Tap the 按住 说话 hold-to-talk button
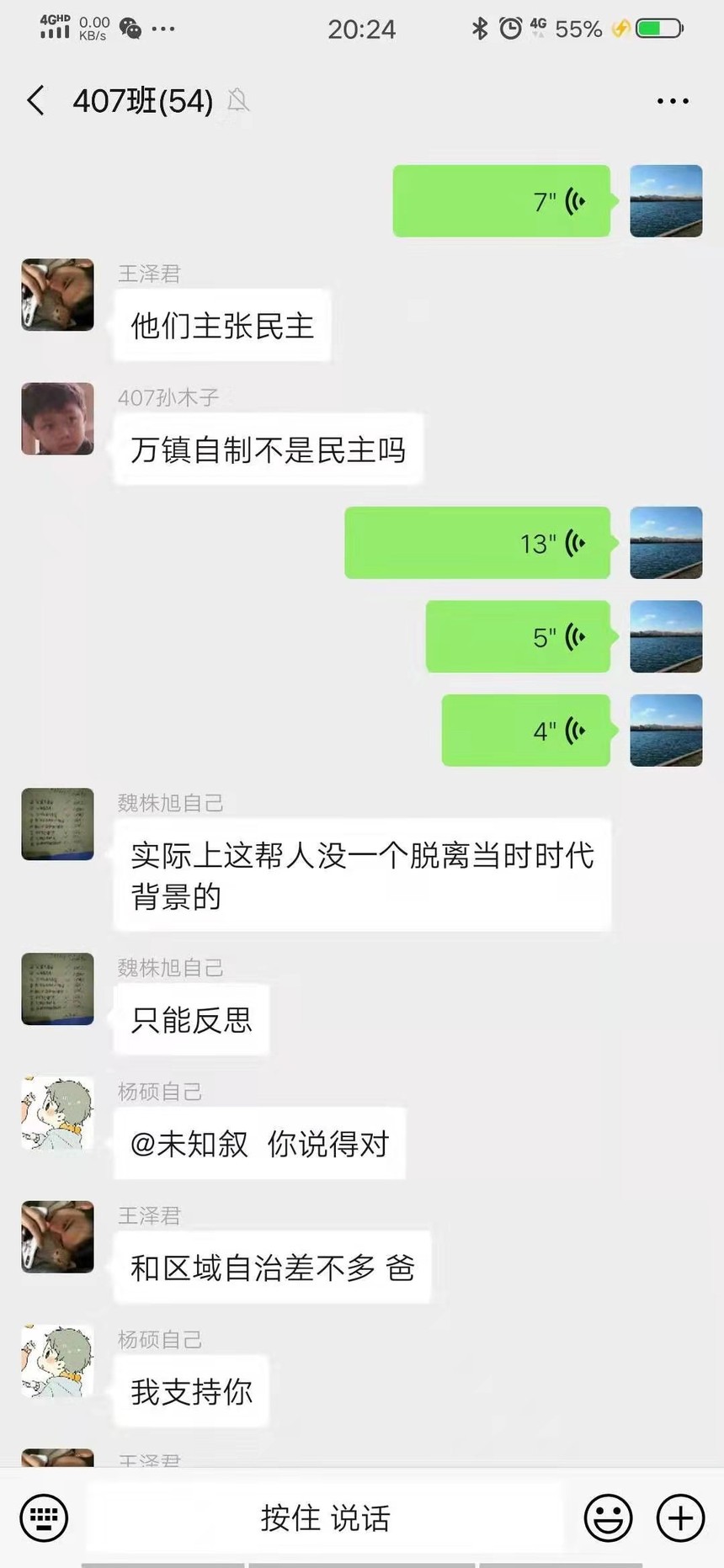Screen dimensions: 724x1568 click(325, 1518)
